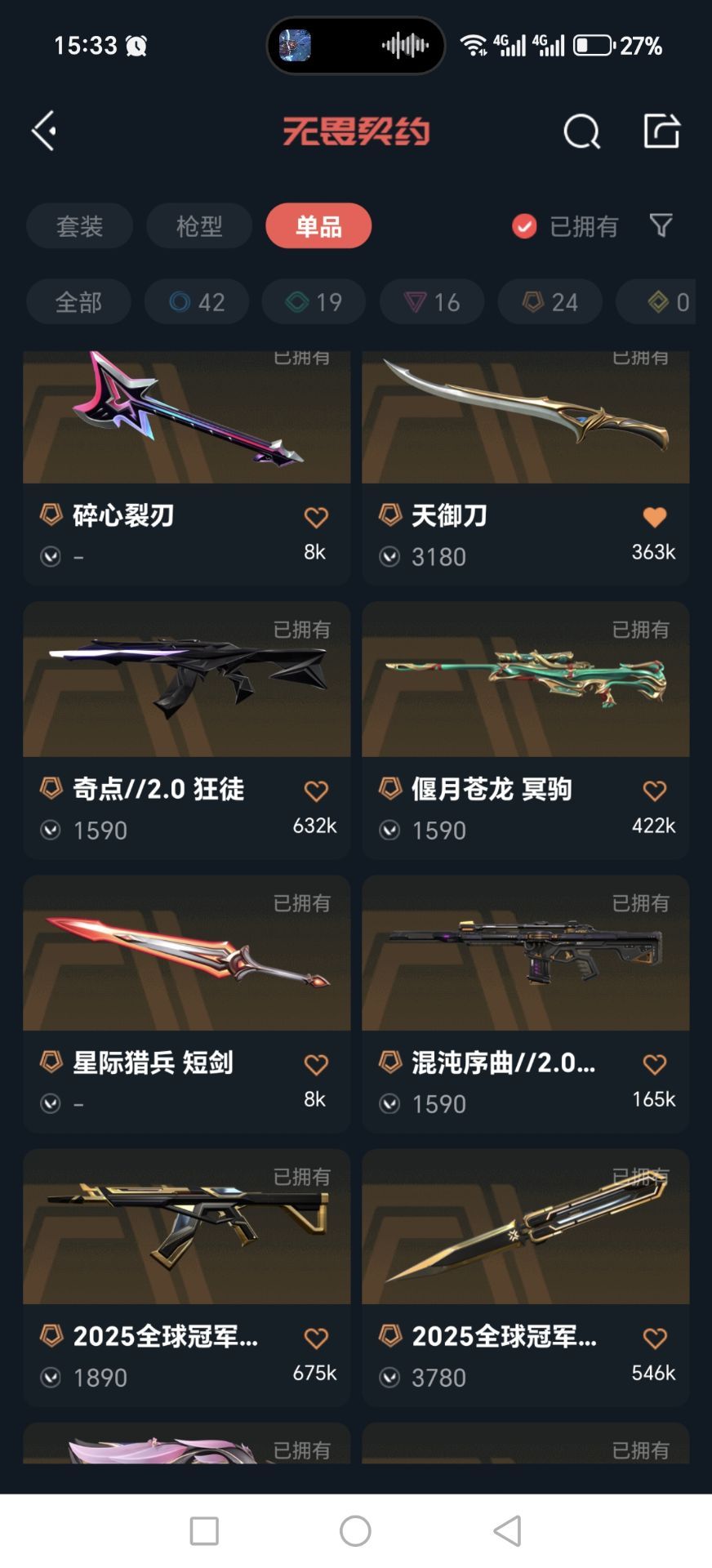This screenshot has height=1568, width=712.
Task: Tap the 全部 filter chip
Action: (78, 301)
